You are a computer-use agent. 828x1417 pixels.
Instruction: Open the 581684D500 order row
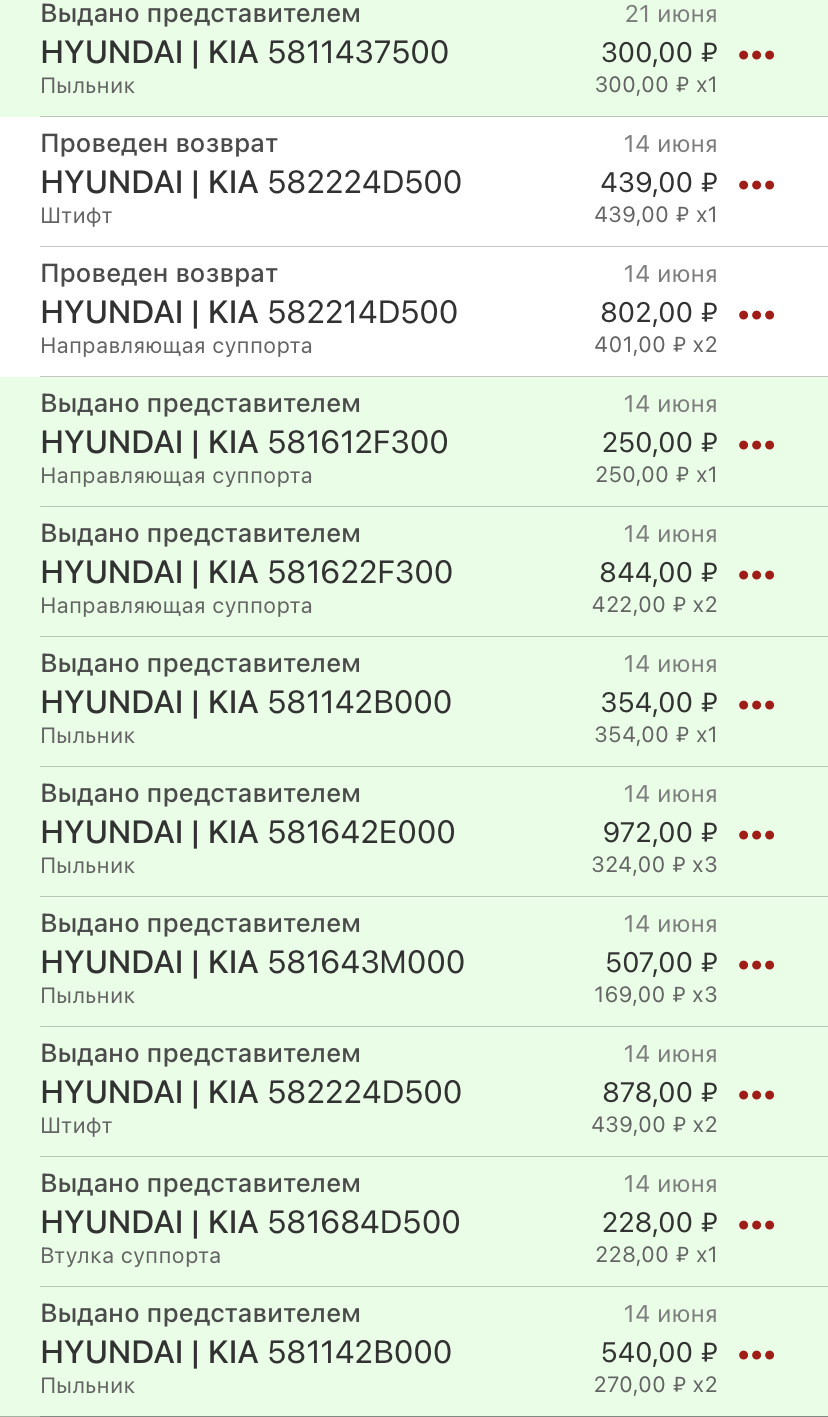click(414, 1222)
